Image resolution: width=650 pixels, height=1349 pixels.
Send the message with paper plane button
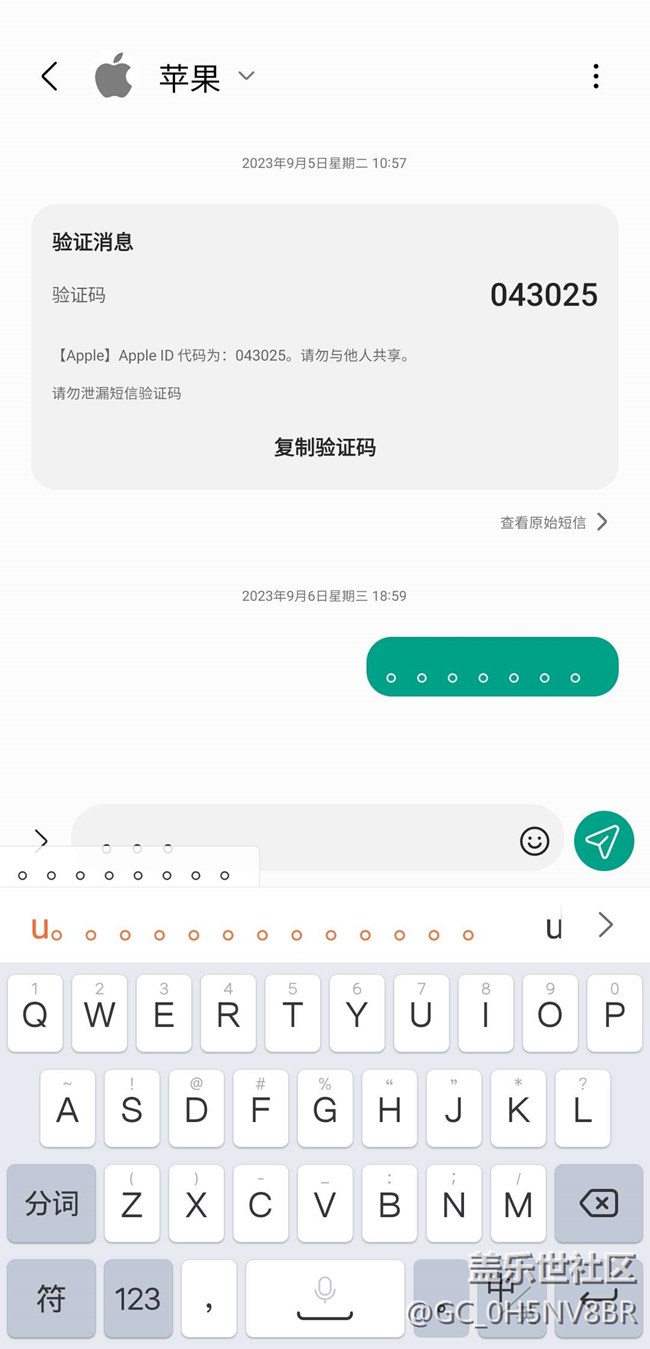click(604, 841)
